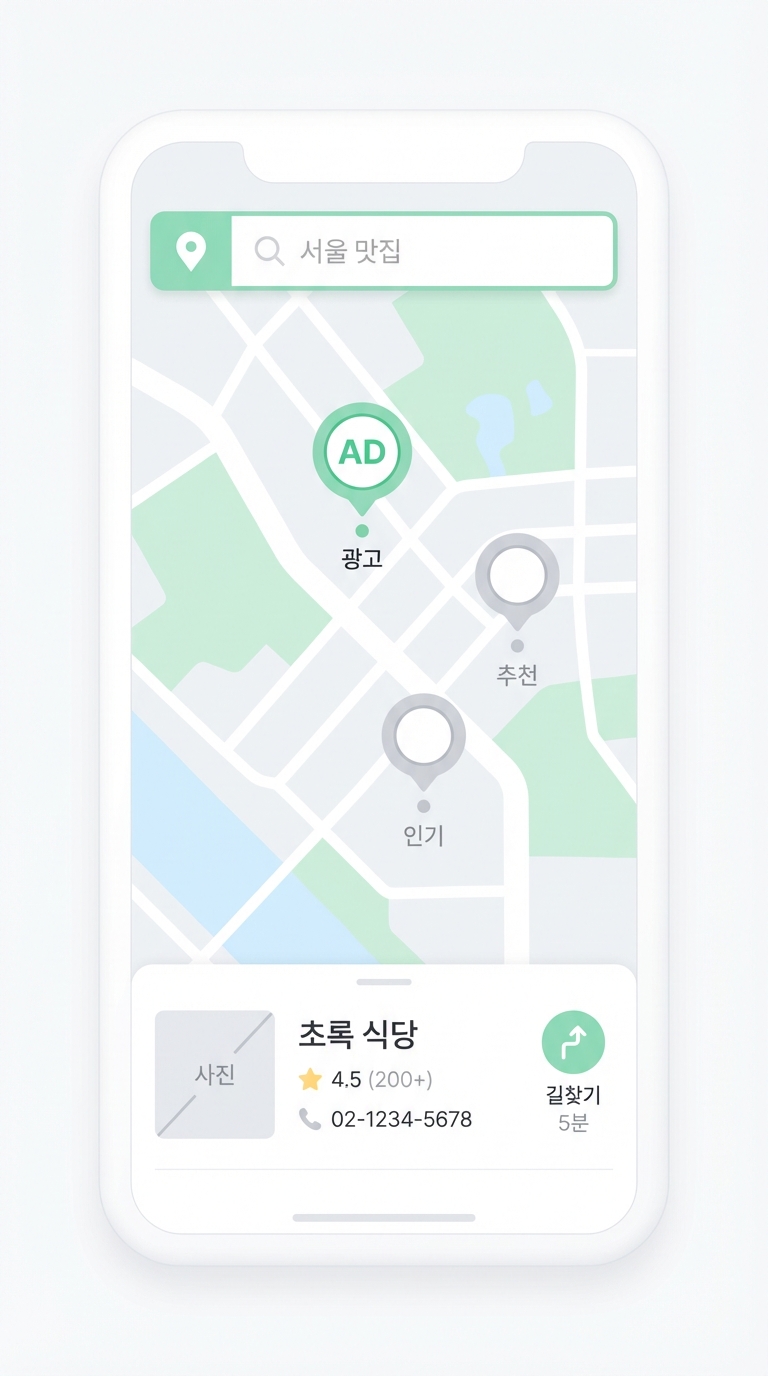Tap the 인기 map marker pin
Image resolution: width=768 pixels, height=1376 pixels.
coord(423,737)
